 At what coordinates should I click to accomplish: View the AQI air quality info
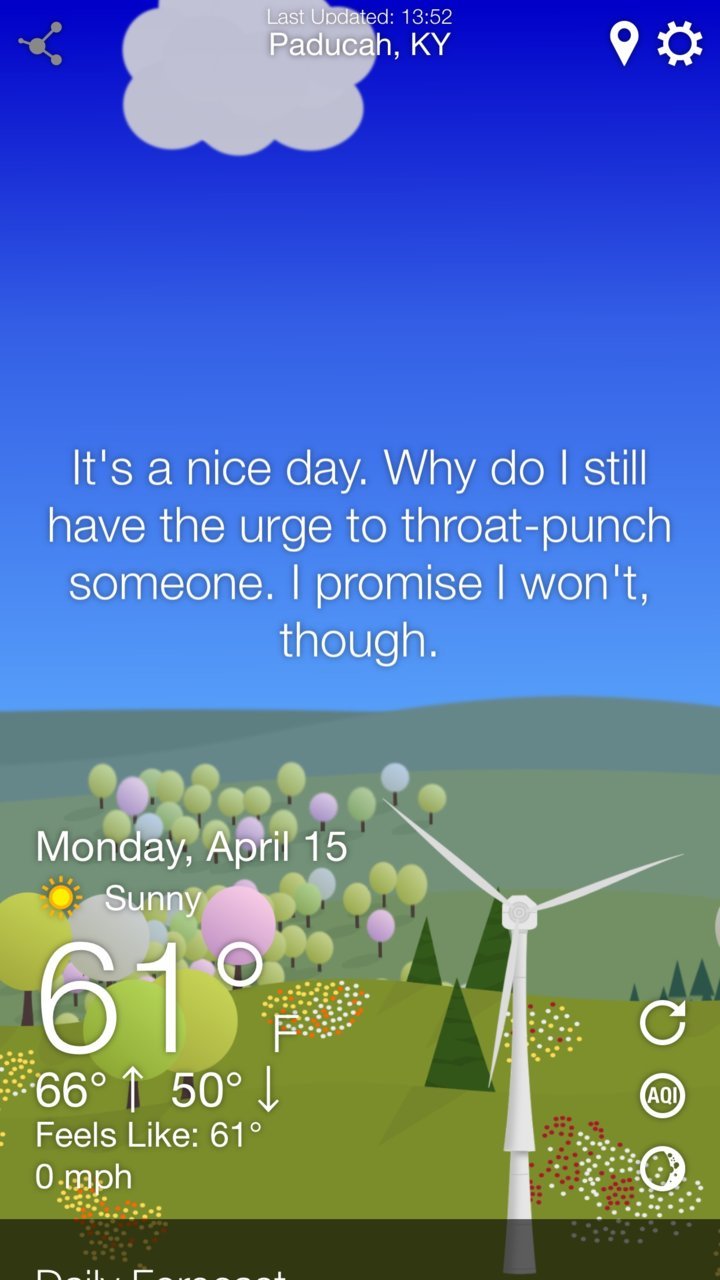point(663,1095)
